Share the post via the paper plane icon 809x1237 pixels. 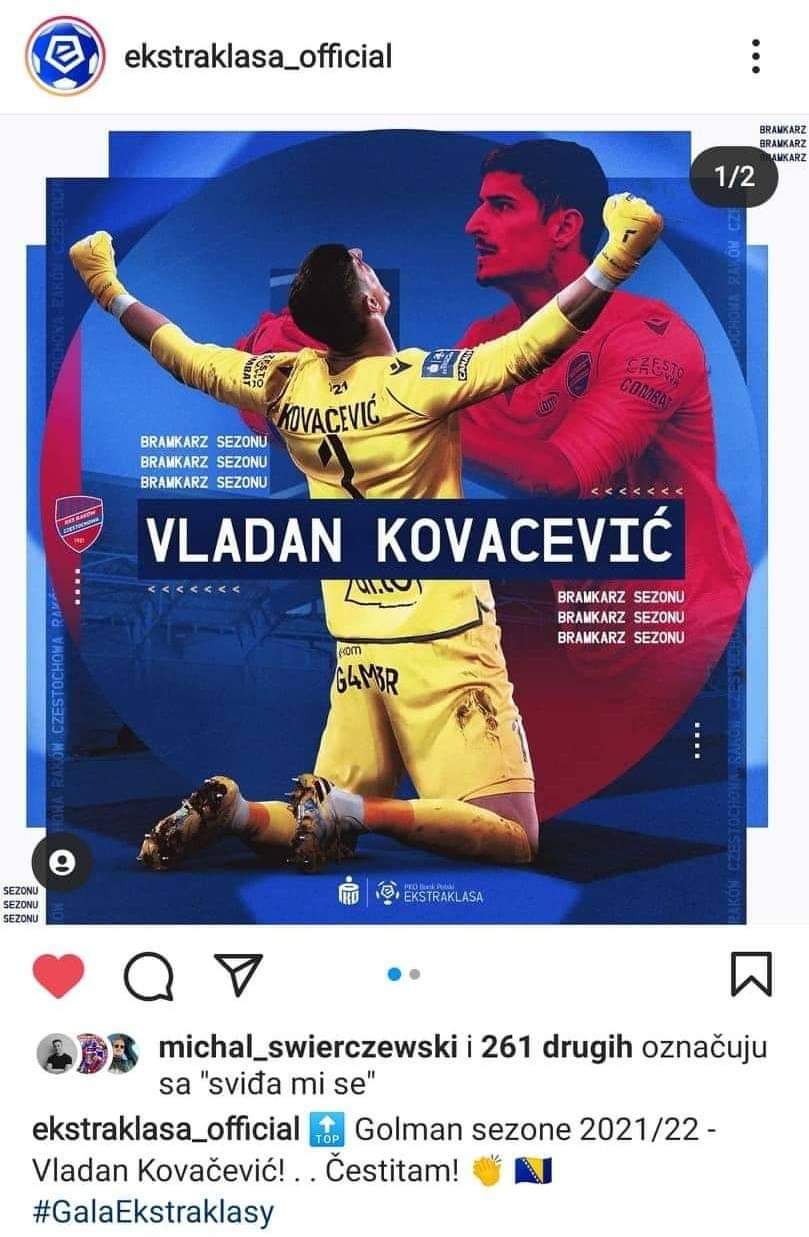coord(239,975)
